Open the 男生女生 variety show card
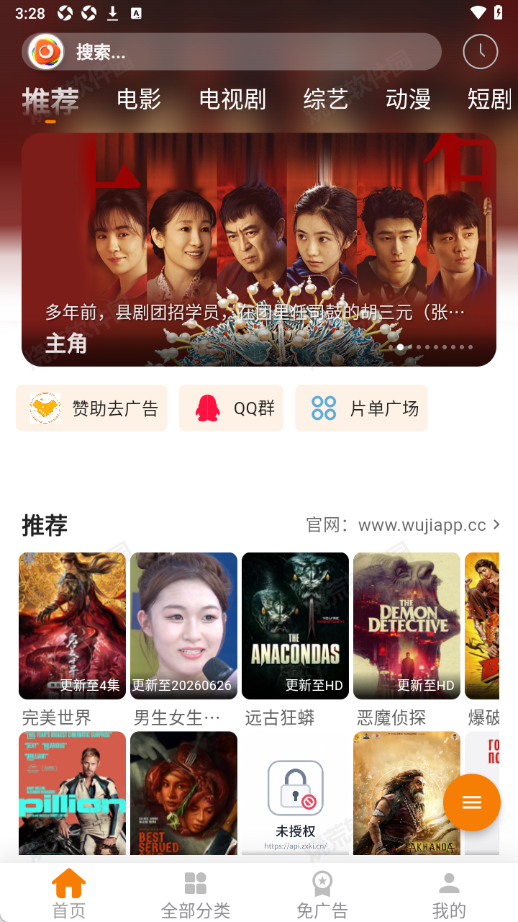This screenshot has height=922, width=518. pos(183,626)
